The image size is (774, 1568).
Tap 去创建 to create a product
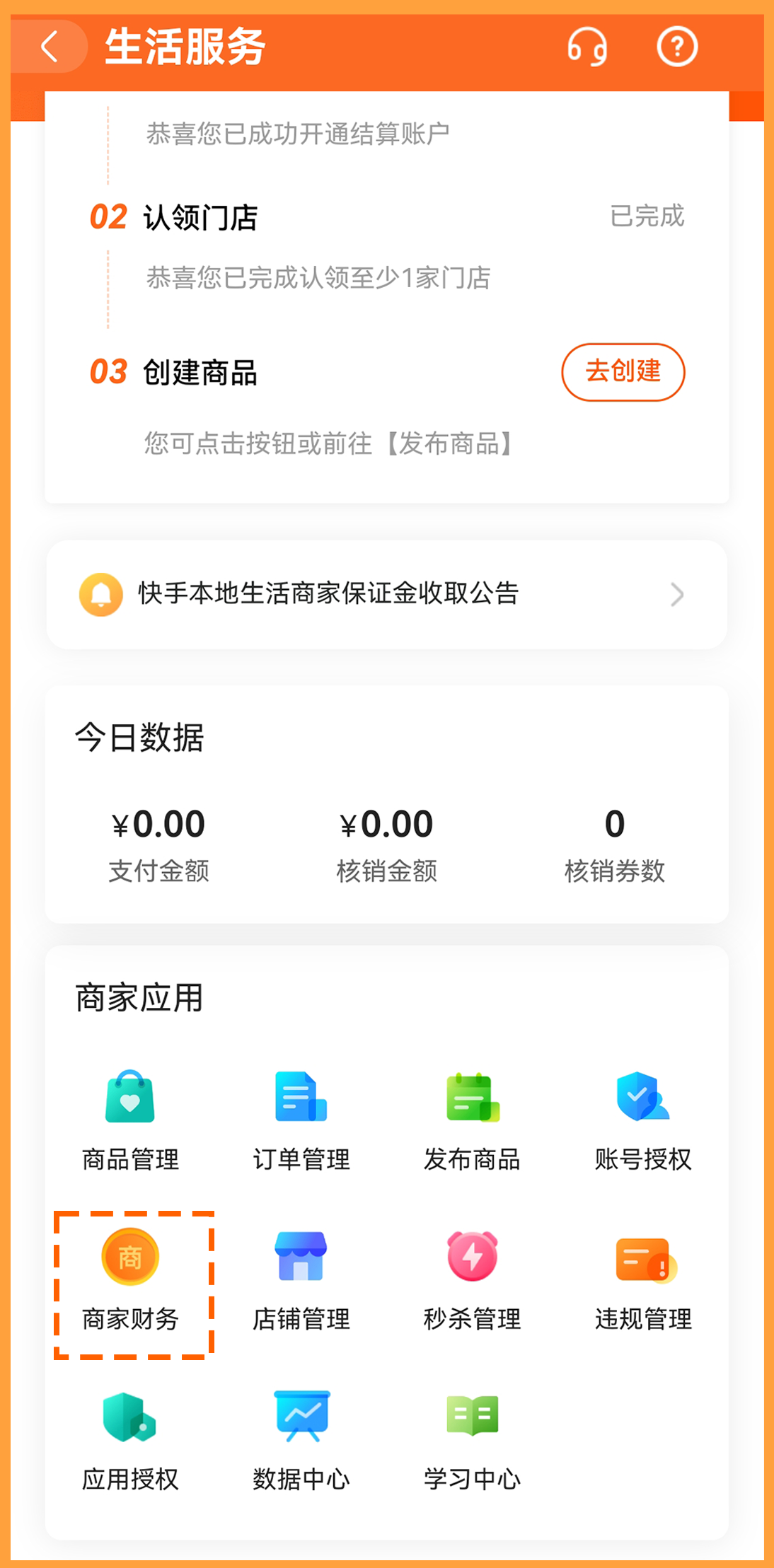pyautogui.click(x=623, y=371)
